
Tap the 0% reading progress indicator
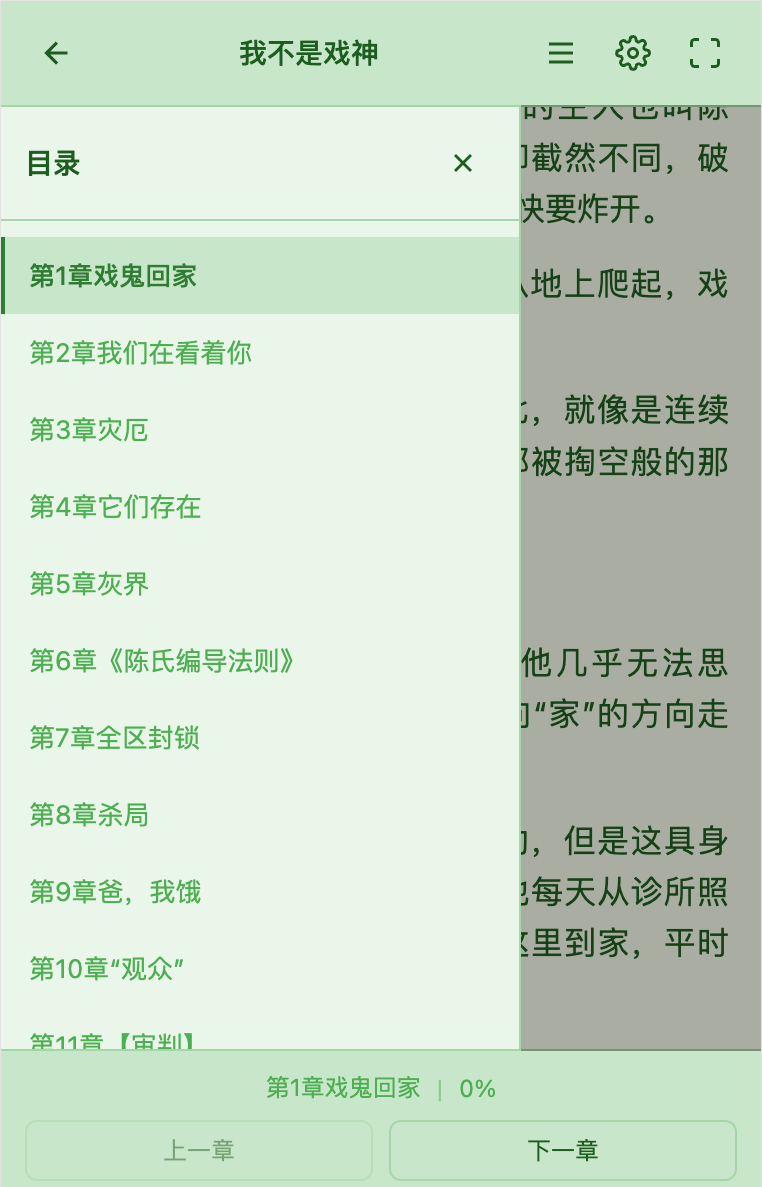(477, 1088)
